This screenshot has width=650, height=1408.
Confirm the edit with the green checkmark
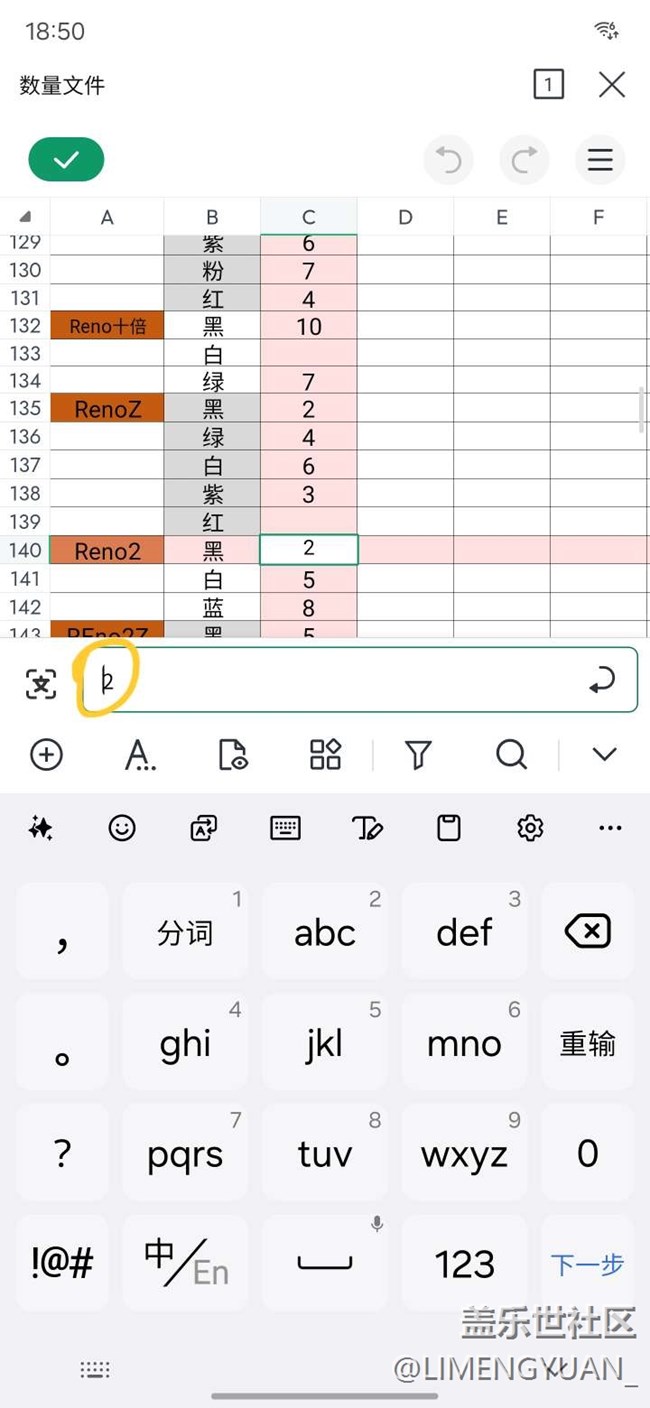tap(66, 160)
